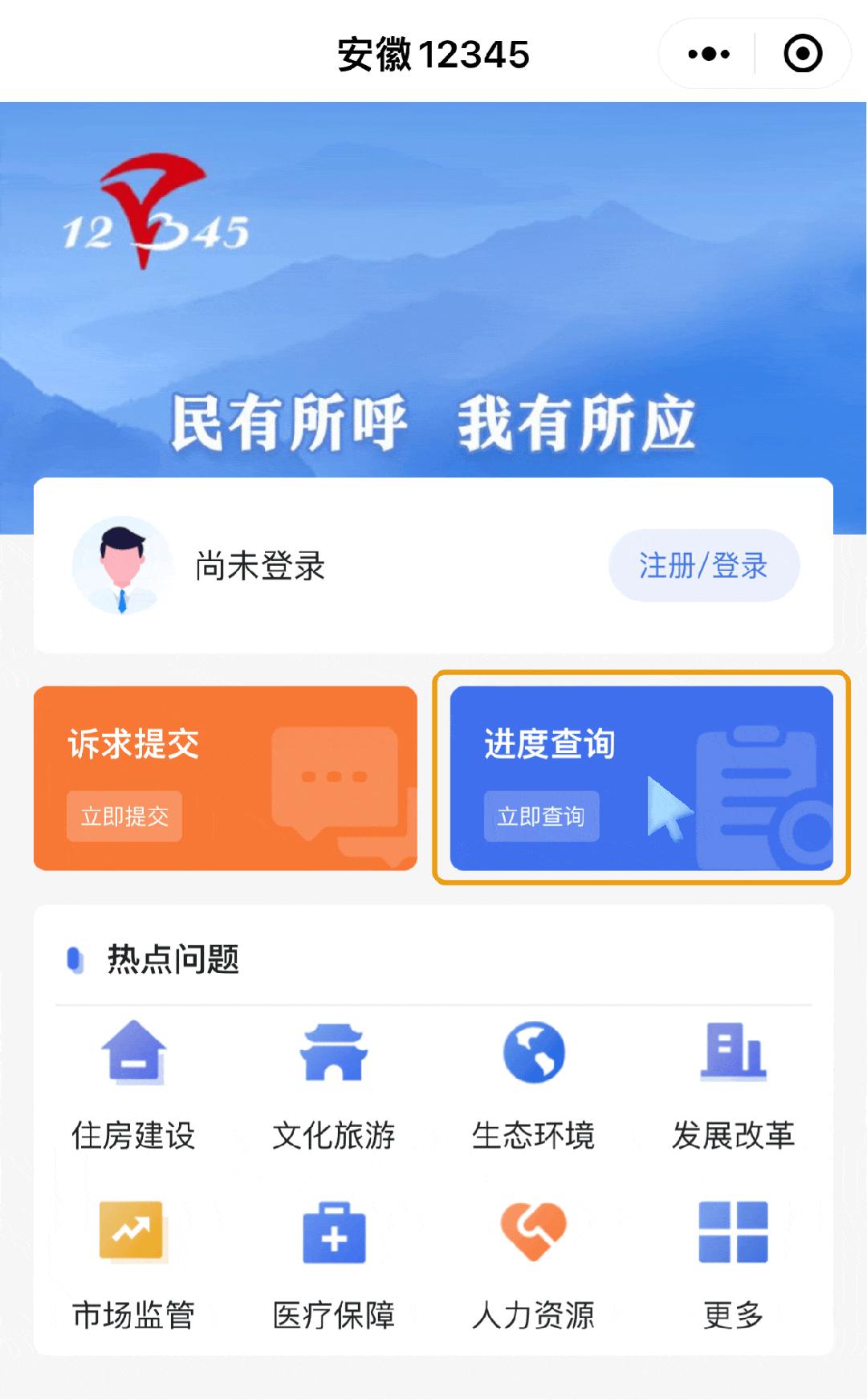867x1400 pixels.
Task: Click 立即查询 to check progress
Action: pyautogui.click(x=542, y=817)
